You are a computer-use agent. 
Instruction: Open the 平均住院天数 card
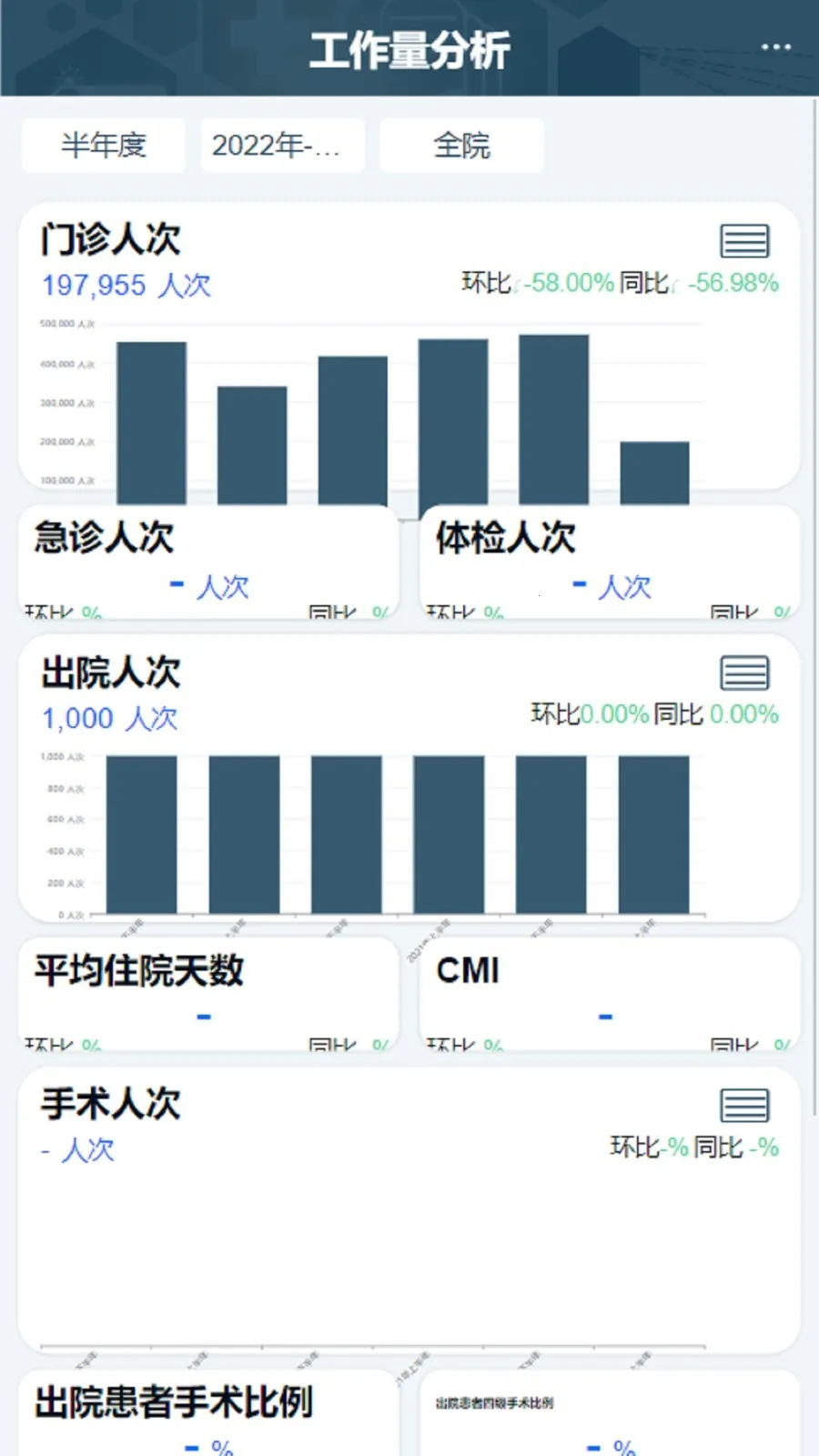point(208,994)
